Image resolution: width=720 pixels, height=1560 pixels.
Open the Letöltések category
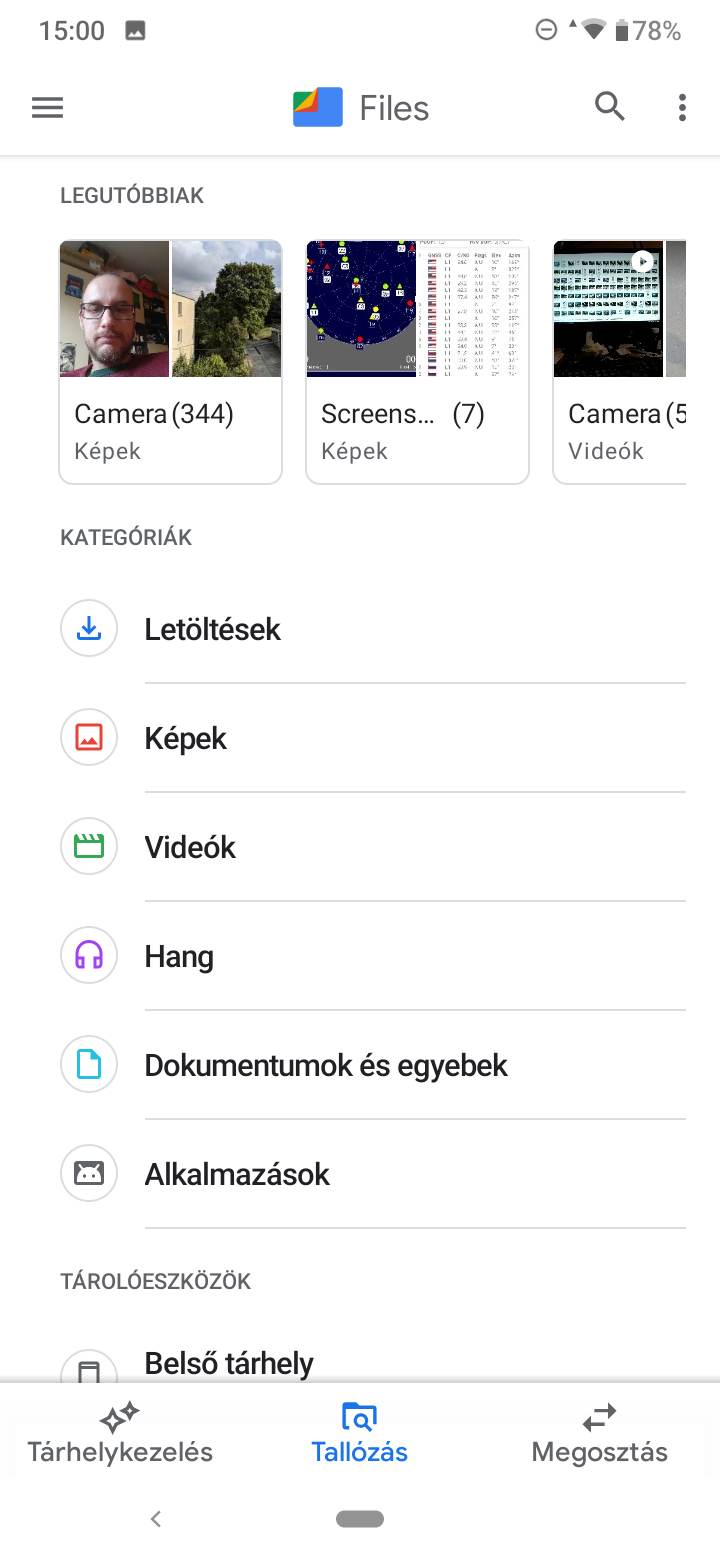373,629
